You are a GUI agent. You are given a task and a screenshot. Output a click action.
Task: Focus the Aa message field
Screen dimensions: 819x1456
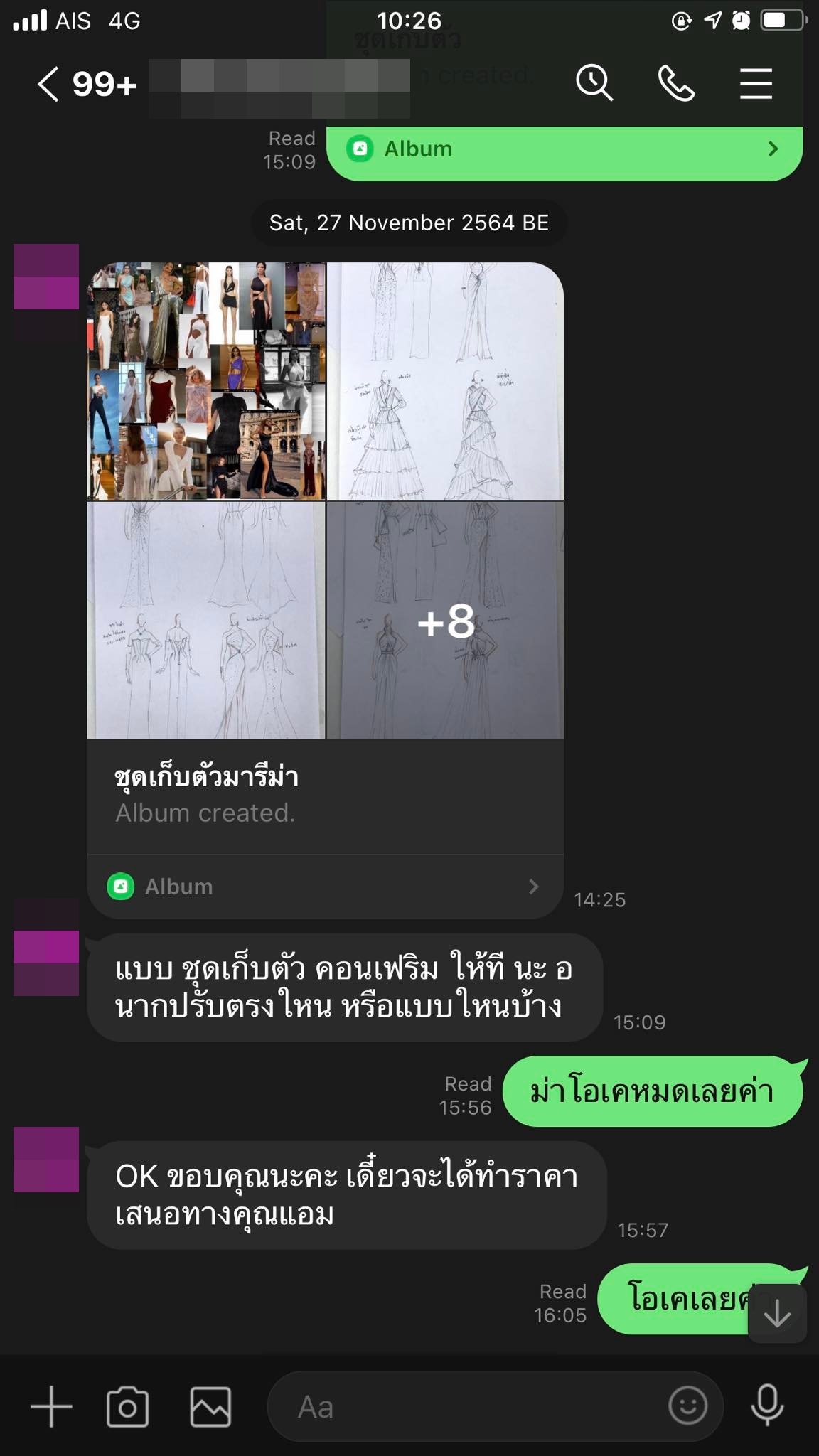pos(462,1406)
